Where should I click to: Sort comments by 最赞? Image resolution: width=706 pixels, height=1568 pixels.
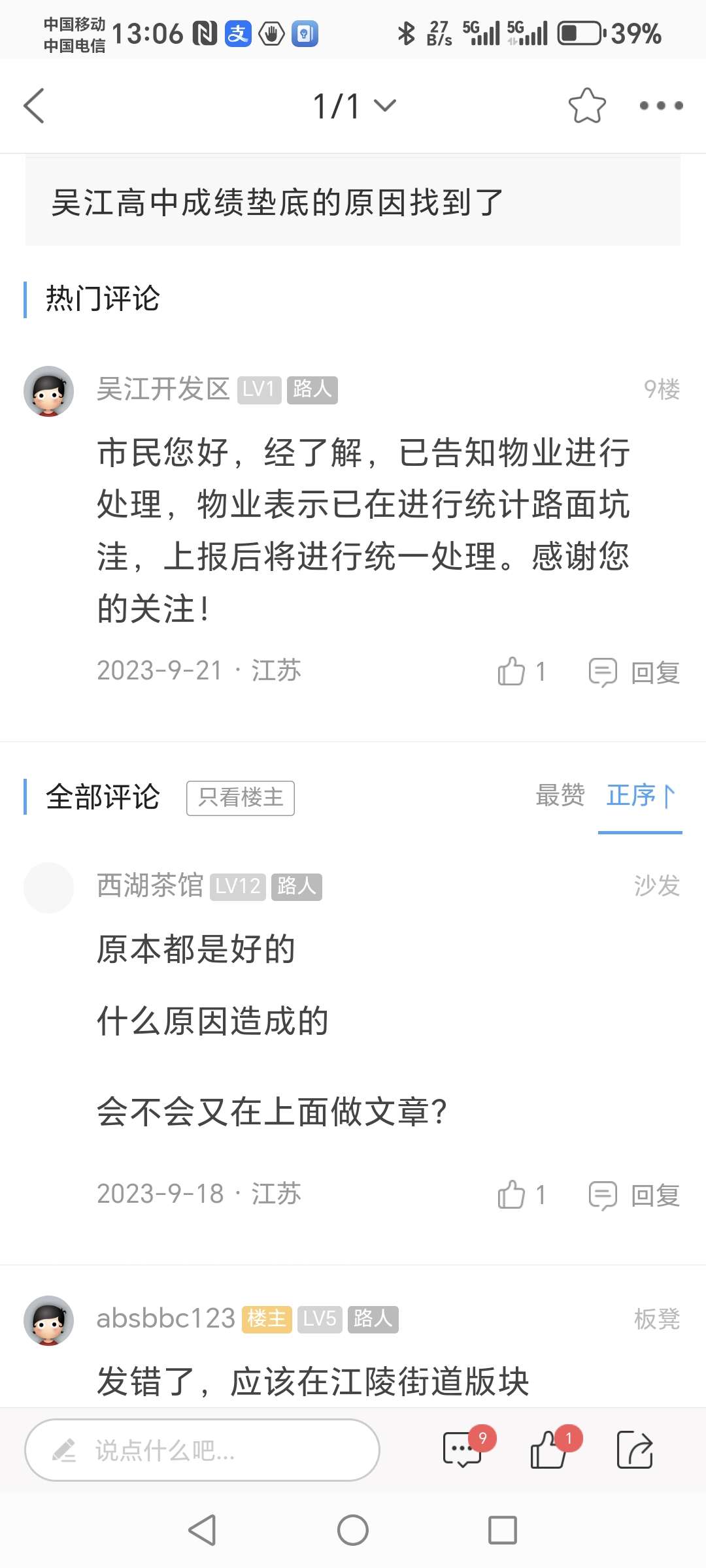tap(560, 796)
